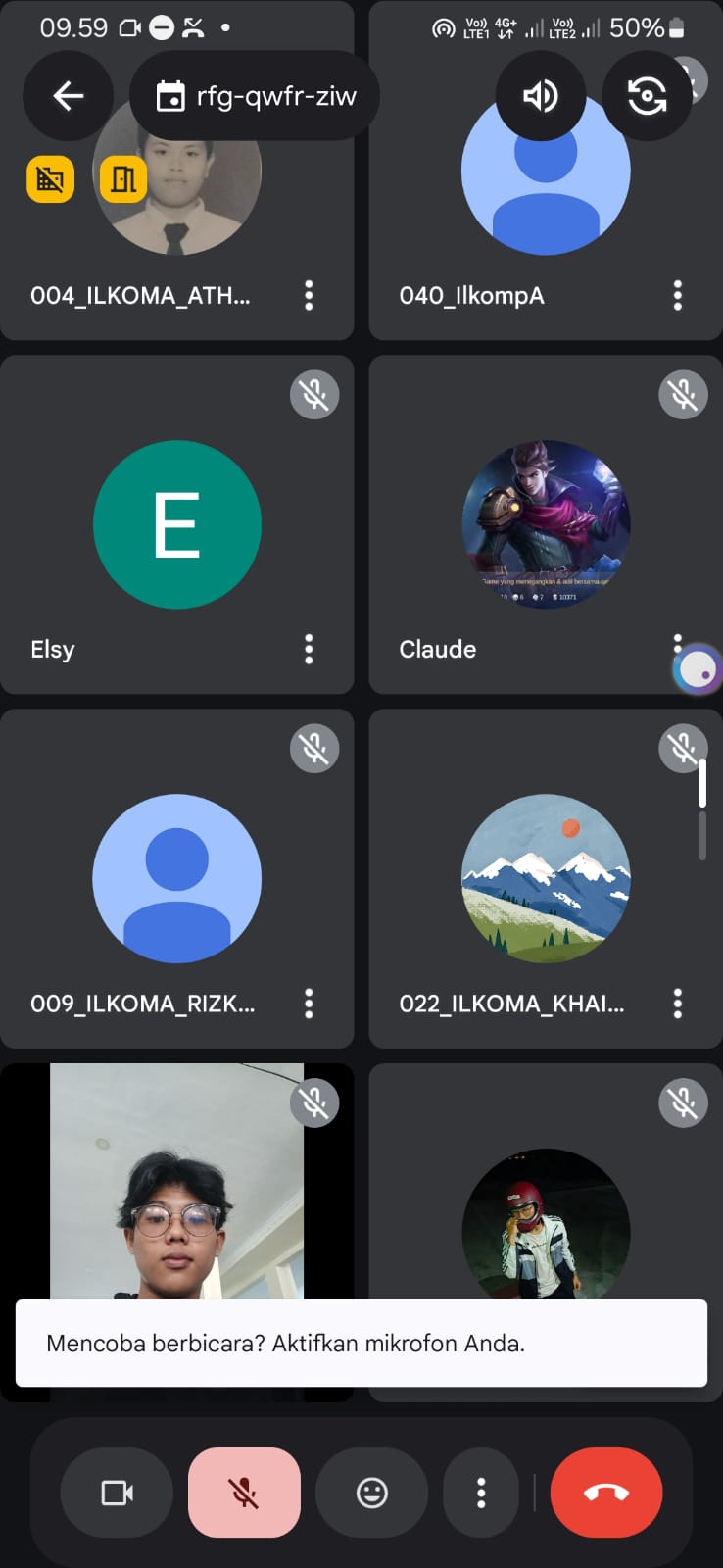Select Claude's participant tile
The height and width of the screenshot is (1568, 723).
click(x=545, y=524)
